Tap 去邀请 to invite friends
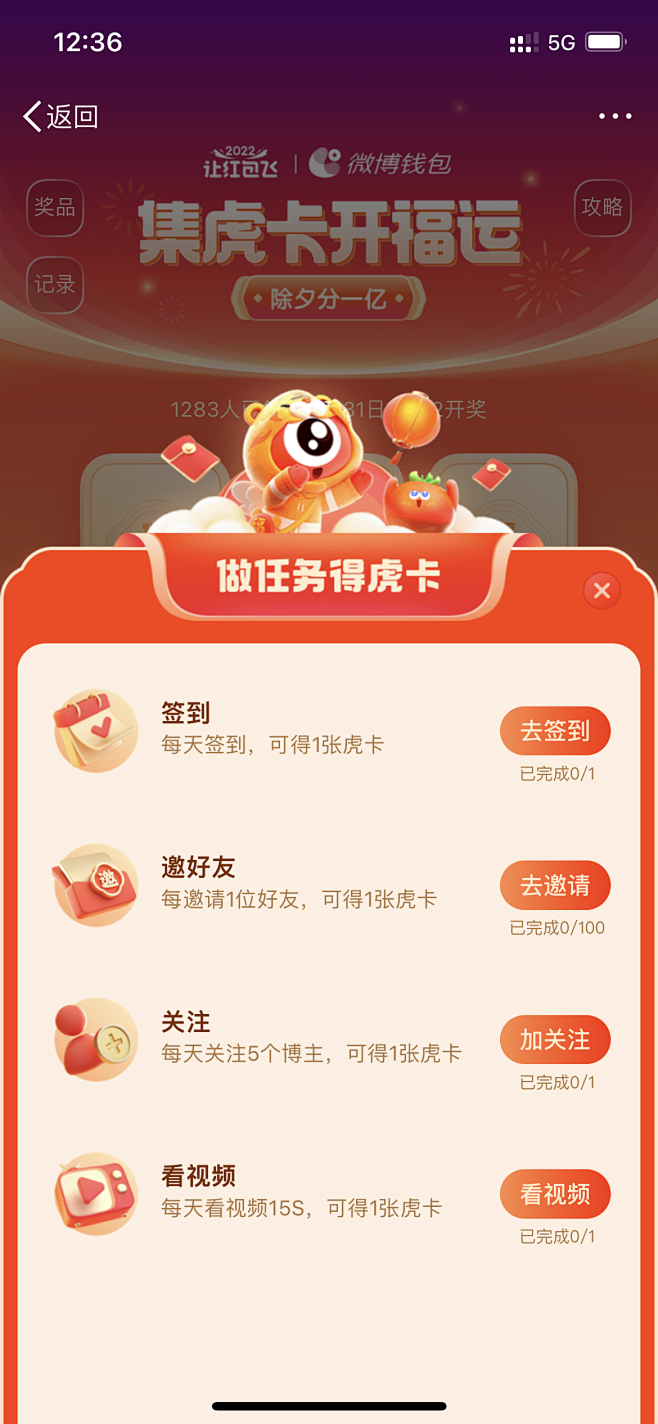658x1424 pixels. (555, 885)
